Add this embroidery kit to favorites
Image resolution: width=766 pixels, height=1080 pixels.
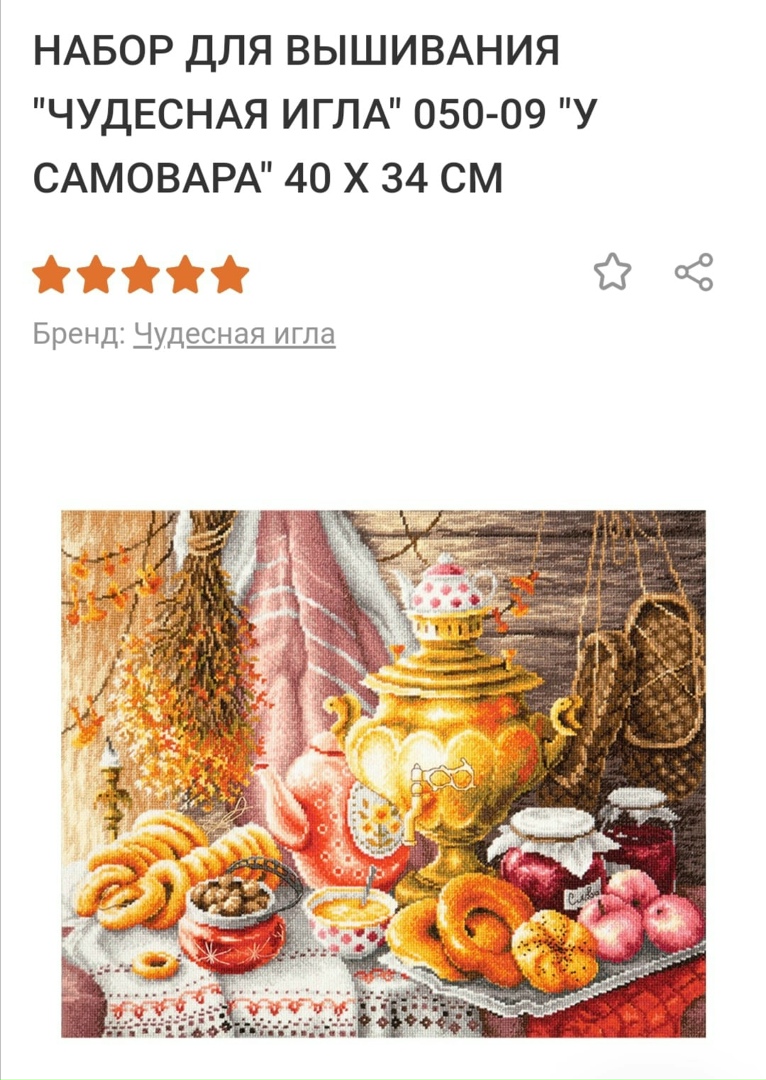pyautogui.click(x=613, y=271)
